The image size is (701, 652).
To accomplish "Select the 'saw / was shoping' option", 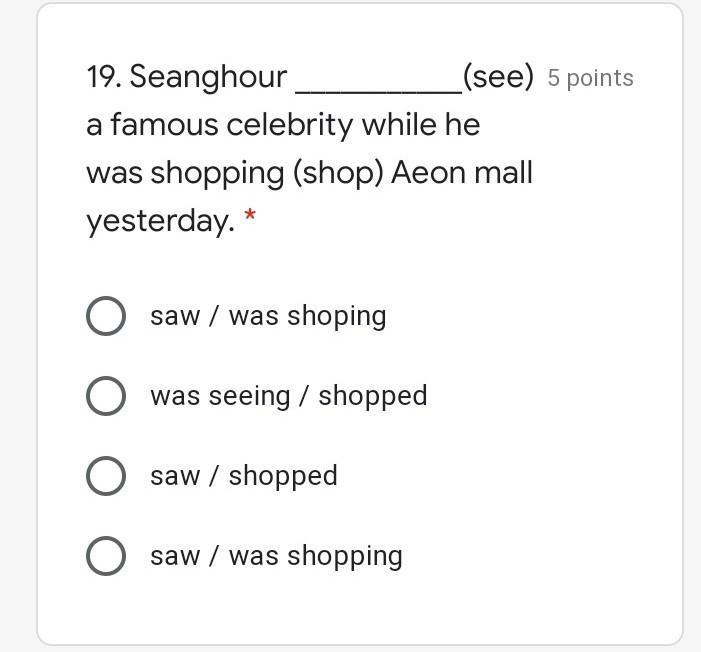I will tap(106, 316).
